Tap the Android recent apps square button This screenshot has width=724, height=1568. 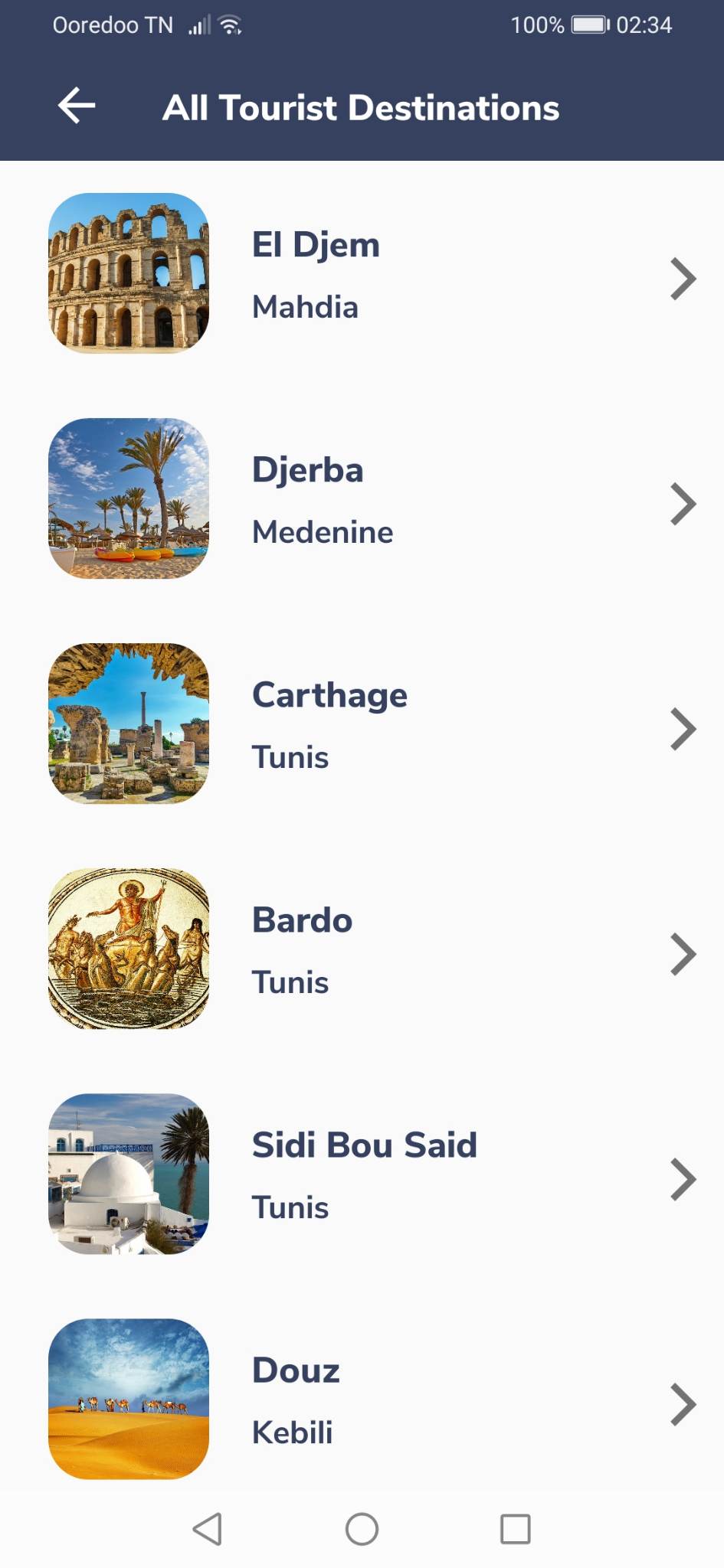(x=513, y=1529)
